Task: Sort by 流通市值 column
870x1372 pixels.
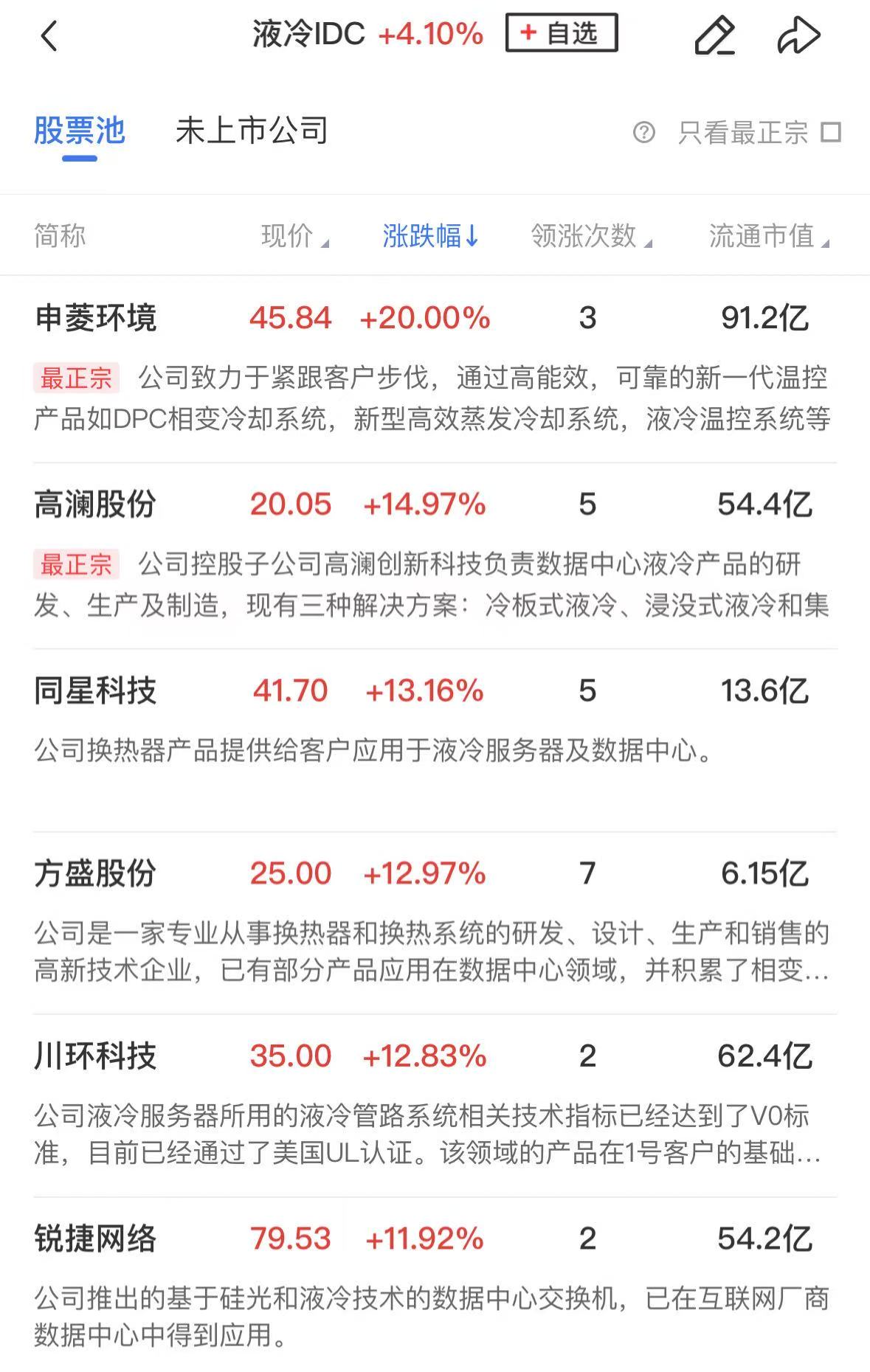Action: point(767,236)
